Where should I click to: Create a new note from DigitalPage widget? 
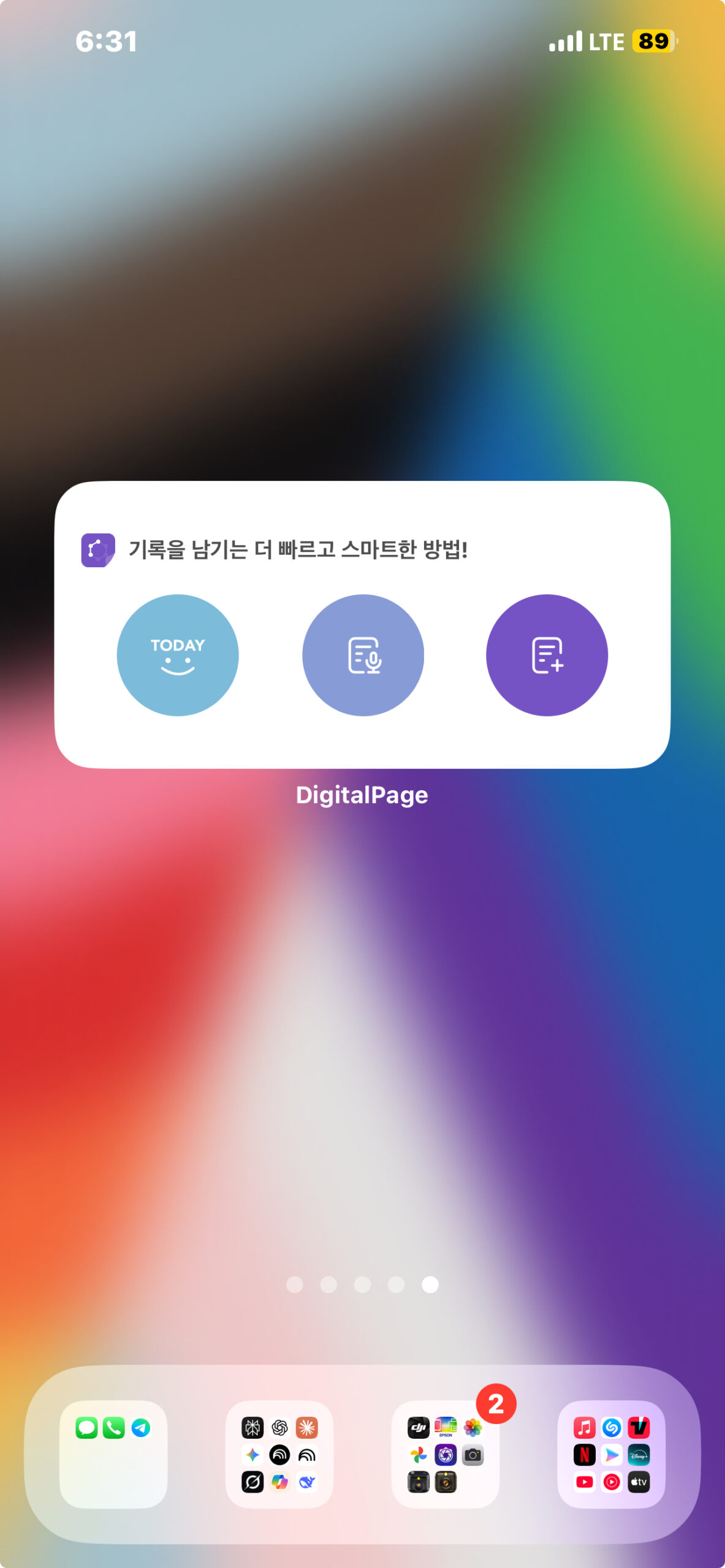point(547,655)
